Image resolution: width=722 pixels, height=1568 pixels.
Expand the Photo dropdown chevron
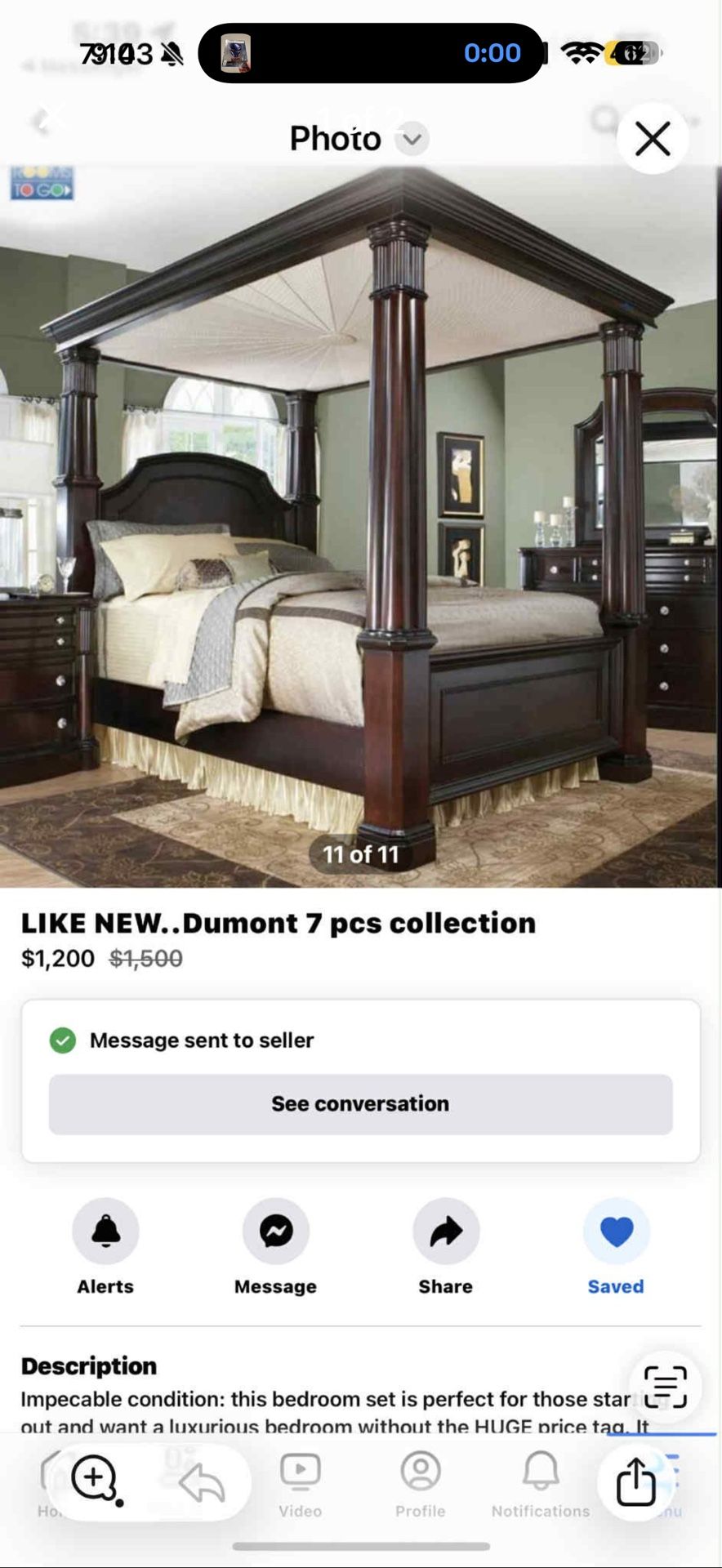coord(412,139)
